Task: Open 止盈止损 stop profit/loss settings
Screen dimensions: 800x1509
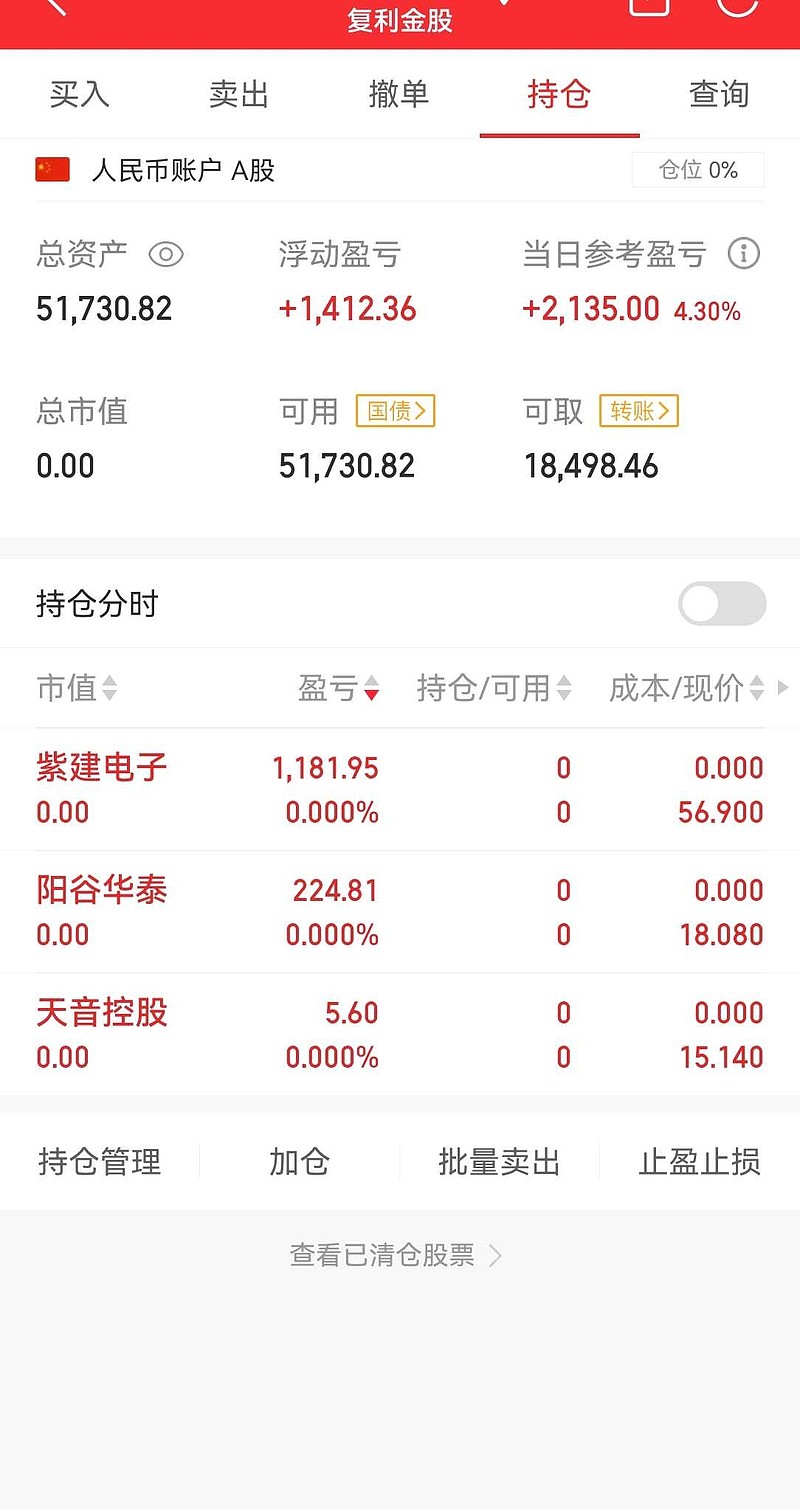Action: click(699, 1161)
